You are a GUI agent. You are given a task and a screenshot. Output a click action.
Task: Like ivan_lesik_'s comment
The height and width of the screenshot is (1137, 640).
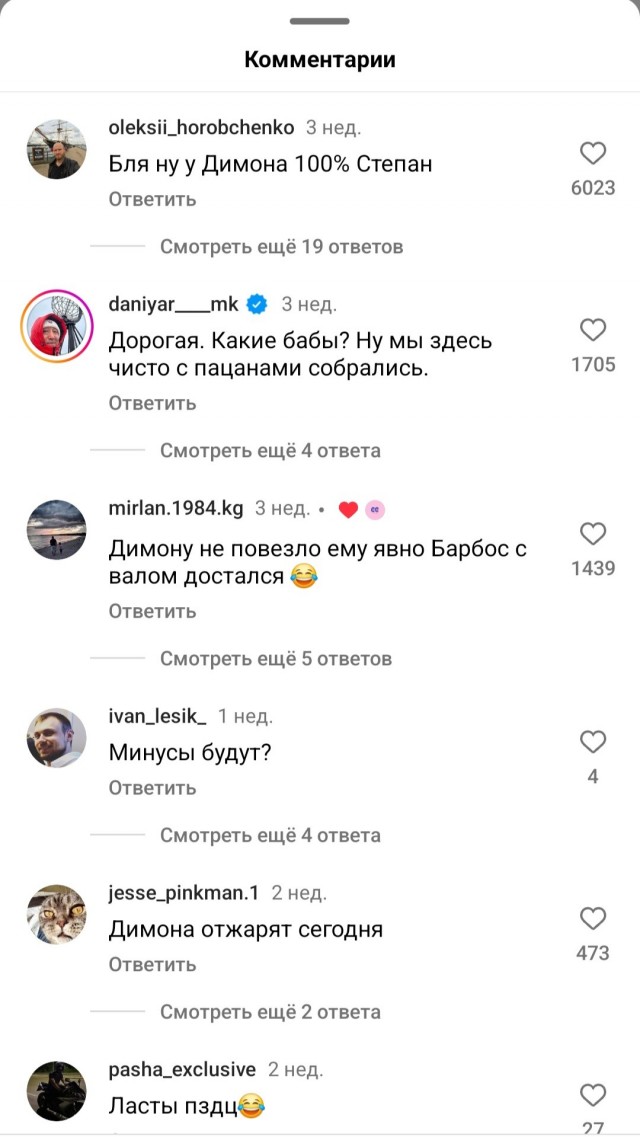click(593, 742)
